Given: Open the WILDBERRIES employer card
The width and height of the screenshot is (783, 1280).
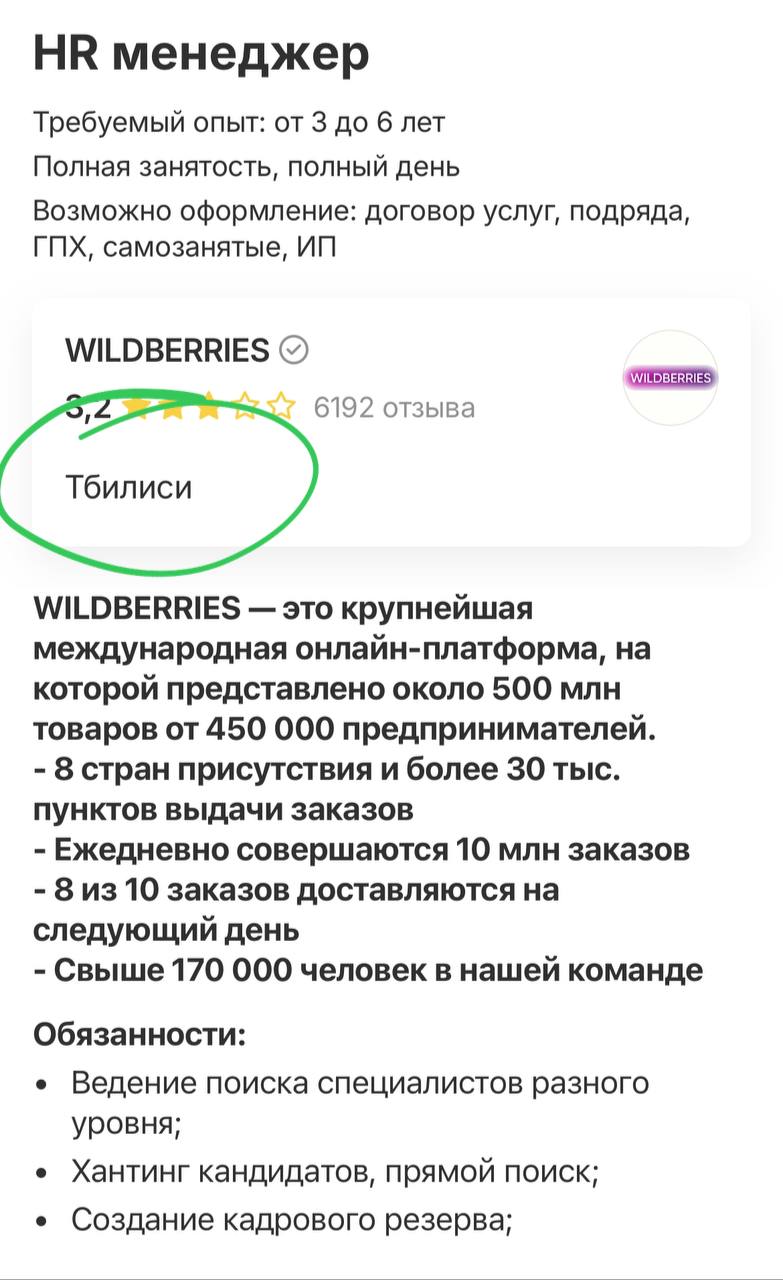Looking at the screenshot, I should point(167,351).
